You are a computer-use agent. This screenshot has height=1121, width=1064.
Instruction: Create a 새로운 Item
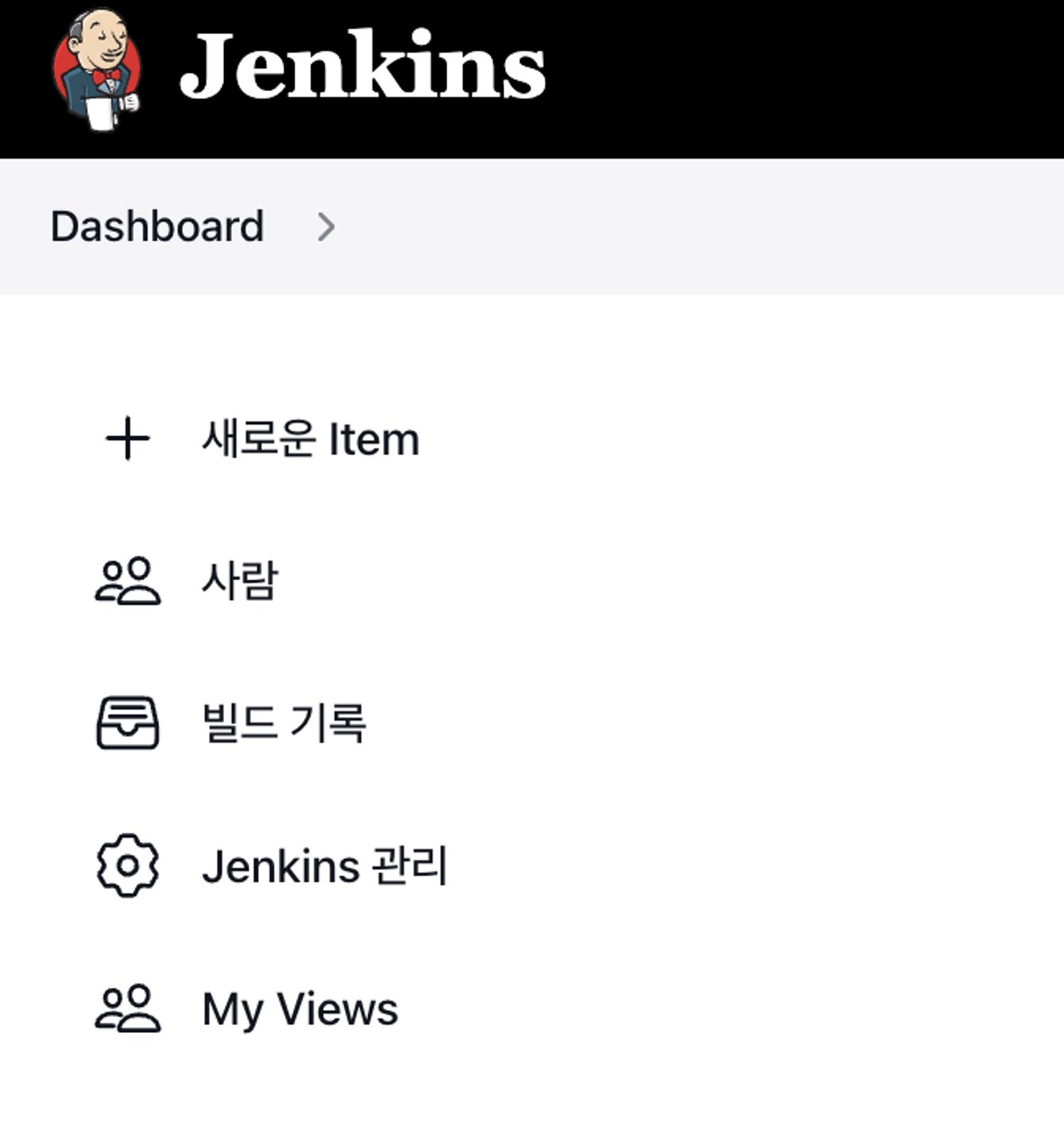pyautogui.click(x=310, y=438)
